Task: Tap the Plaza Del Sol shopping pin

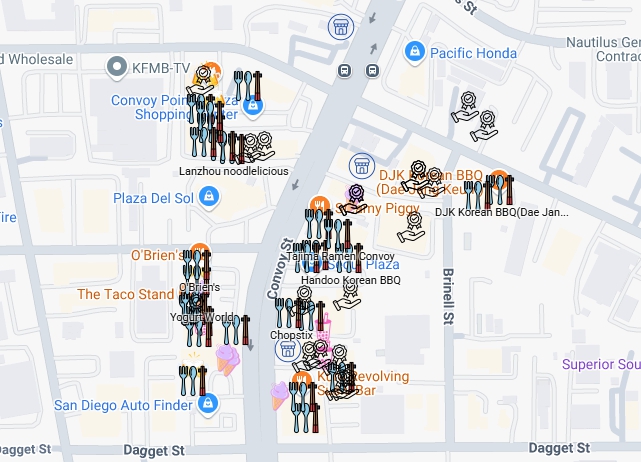Action: pyautogui.click(x=208, y=197)
